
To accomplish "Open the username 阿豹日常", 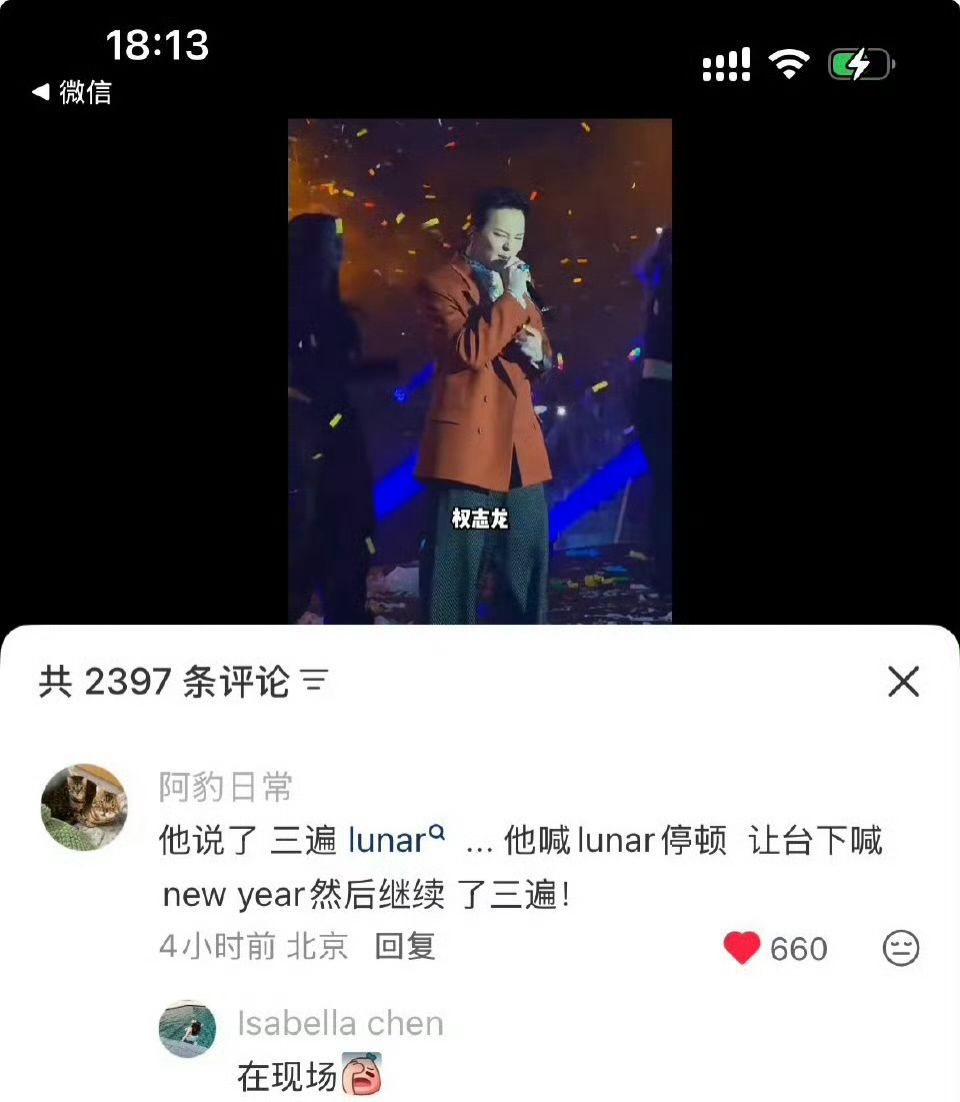I will pos(226,786).
